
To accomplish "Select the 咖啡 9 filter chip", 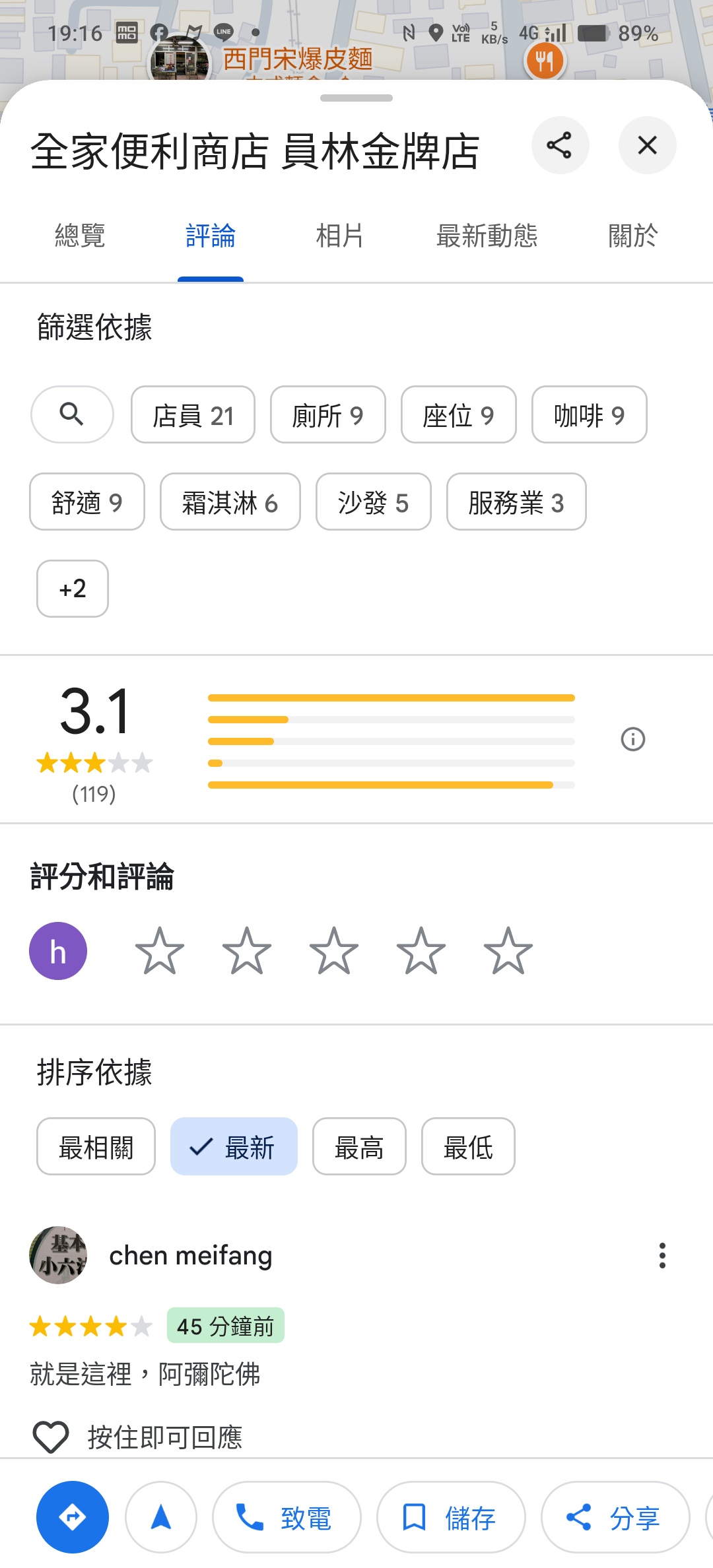I will 589,415.
